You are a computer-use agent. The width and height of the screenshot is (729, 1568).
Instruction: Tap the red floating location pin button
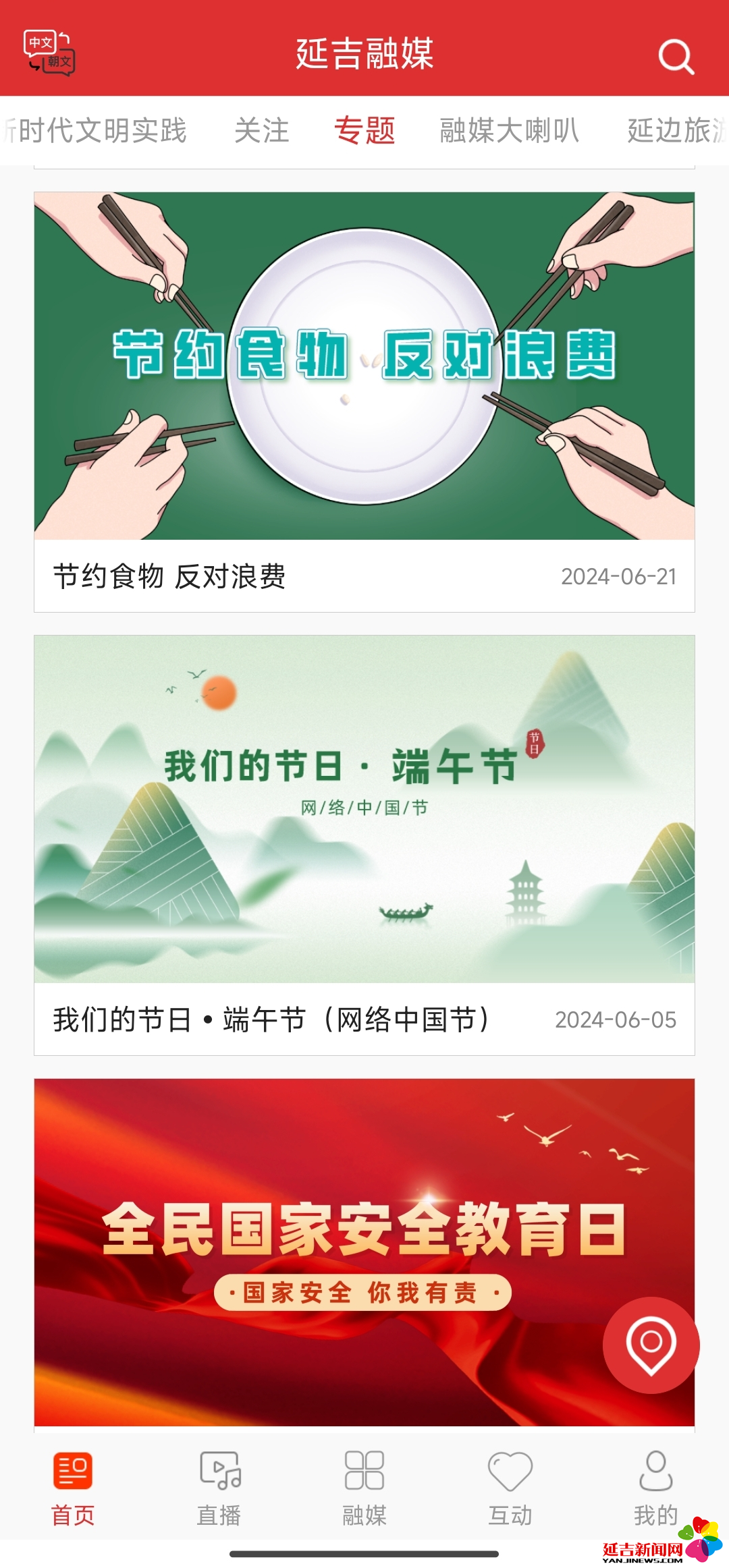651,1345
